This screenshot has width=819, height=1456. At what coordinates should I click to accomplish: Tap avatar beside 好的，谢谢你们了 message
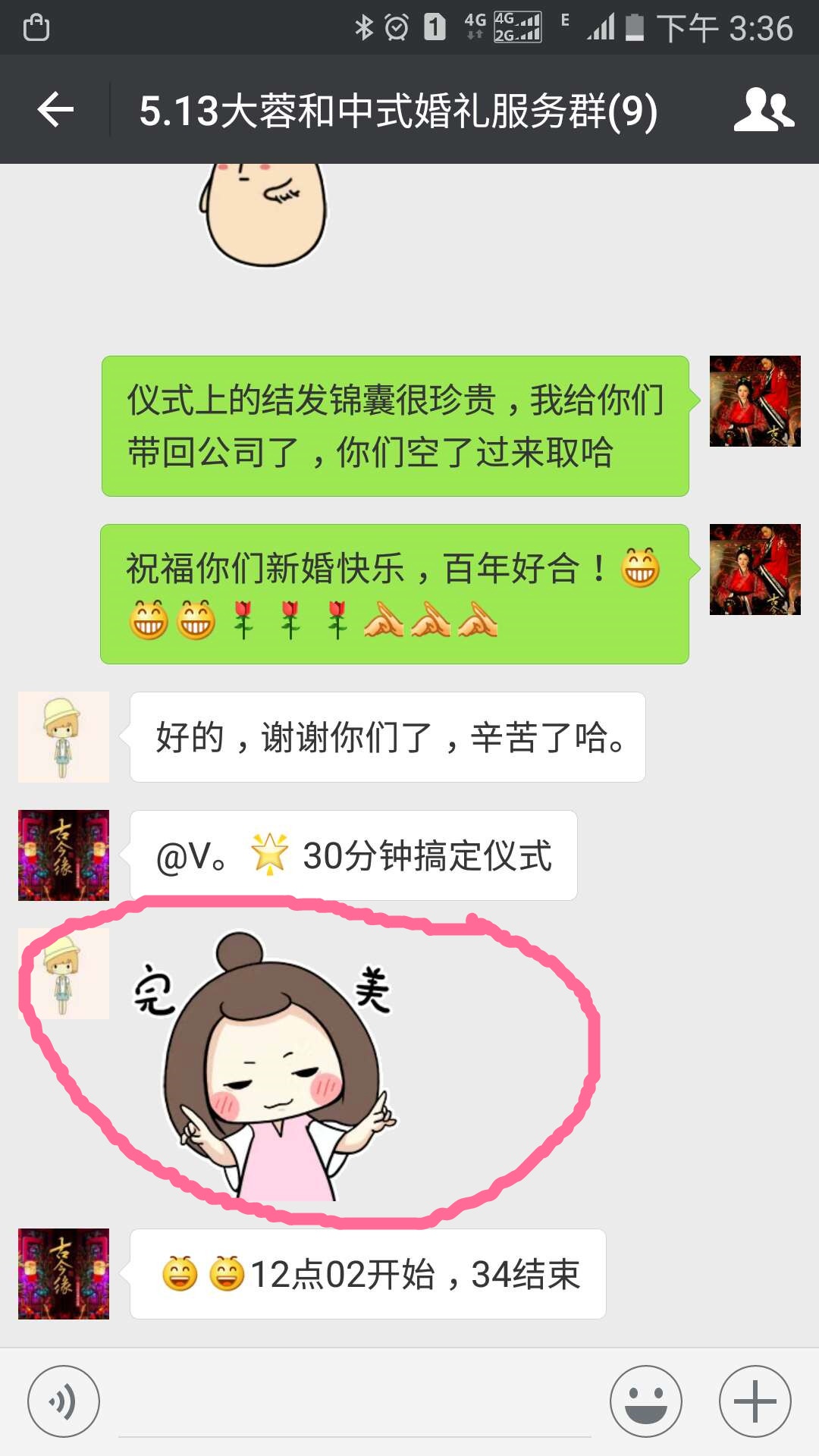tap(64, 737)
